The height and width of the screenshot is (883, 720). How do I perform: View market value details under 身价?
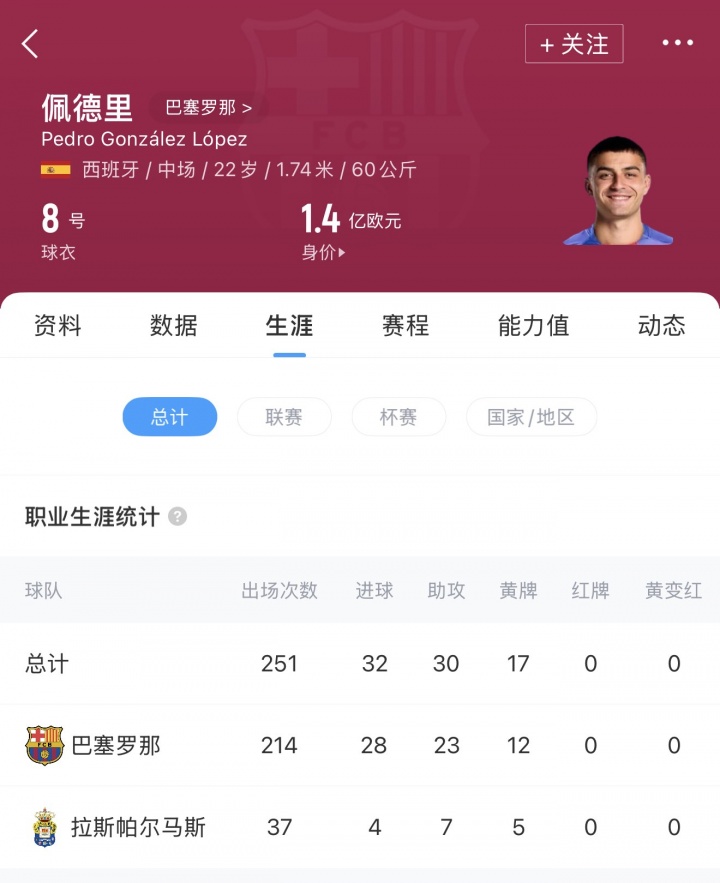tap(324, 253)
